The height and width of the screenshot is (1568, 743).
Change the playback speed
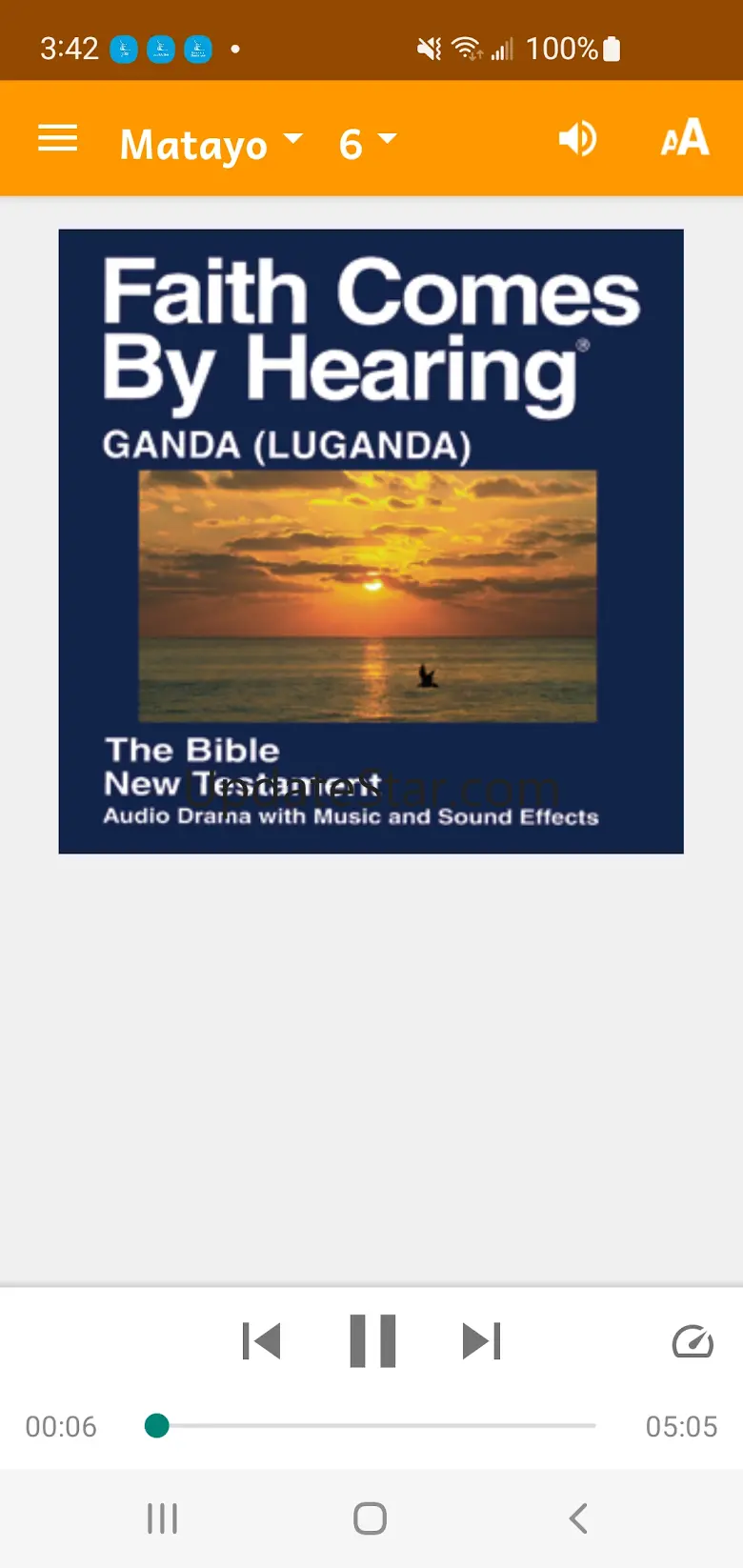[693, 1341]
